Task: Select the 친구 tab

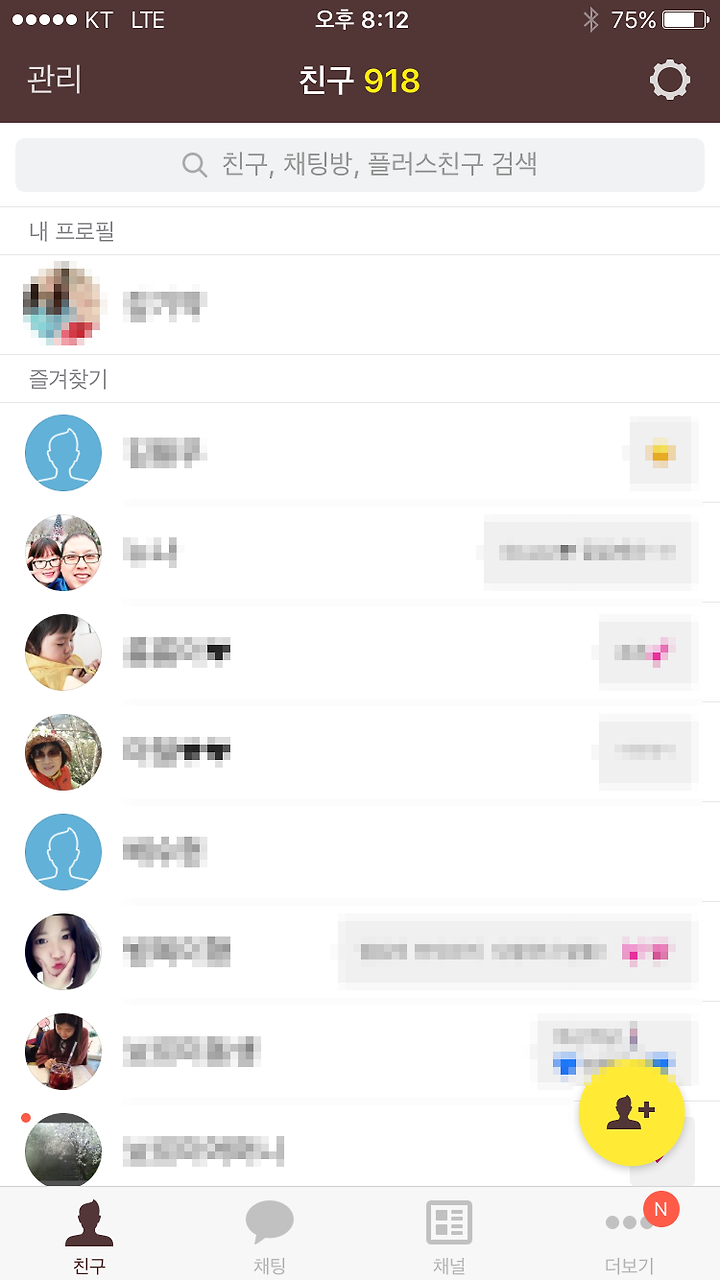Action: point(90,1236)
